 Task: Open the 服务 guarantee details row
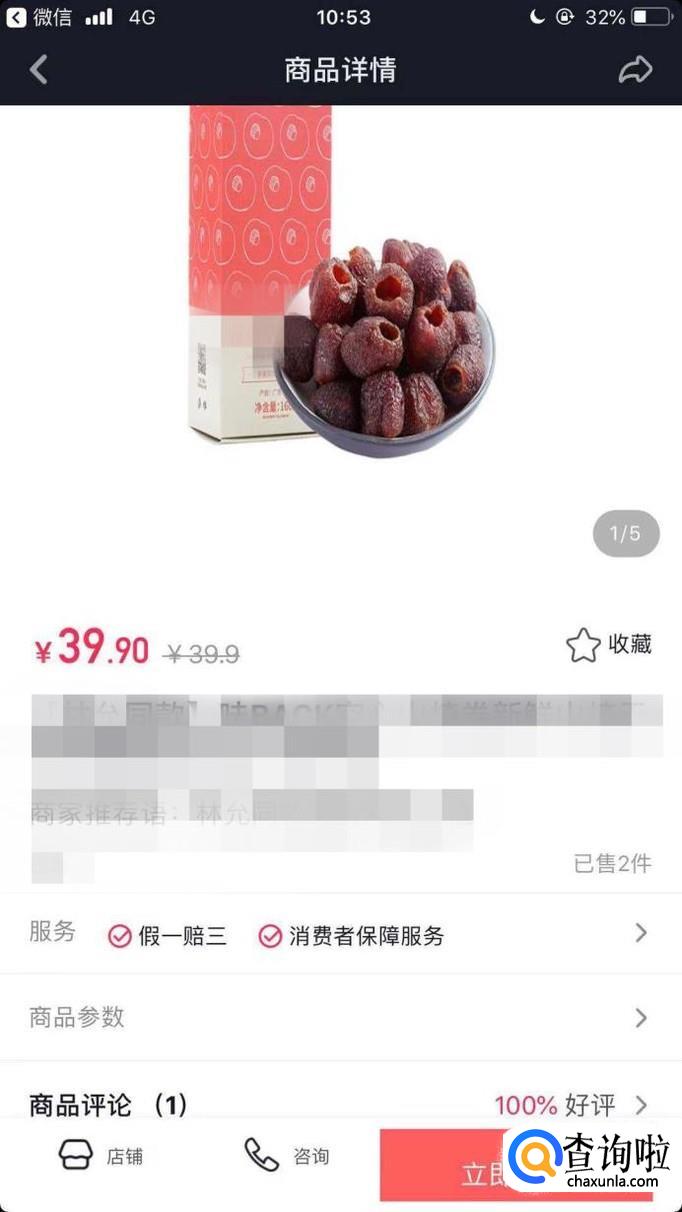340,934
